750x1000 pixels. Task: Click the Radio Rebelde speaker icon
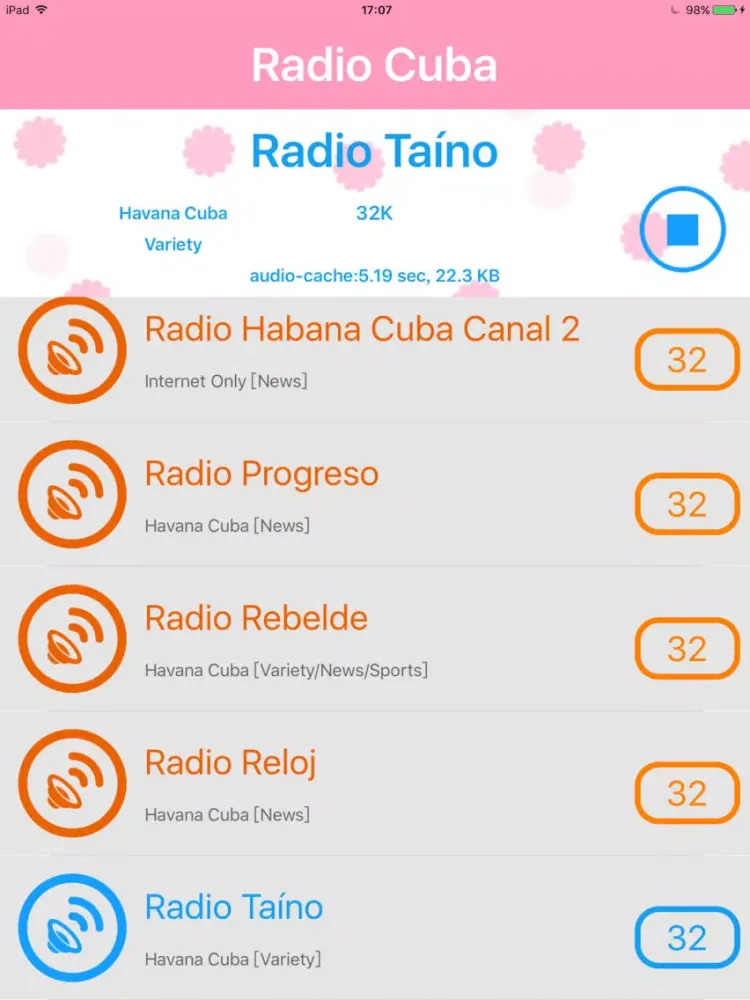pyautogui.click(x=72, y=638)
